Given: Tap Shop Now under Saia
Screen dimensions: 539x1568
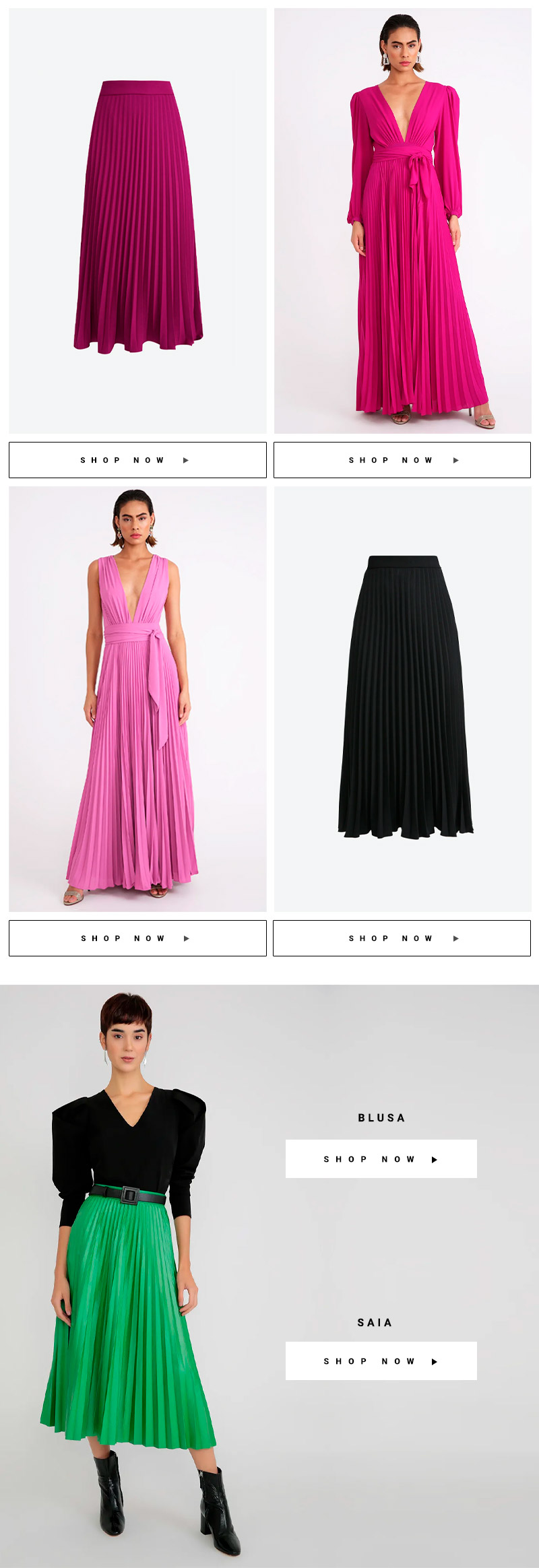Looking at the screenshot, I should point(381,1361).
